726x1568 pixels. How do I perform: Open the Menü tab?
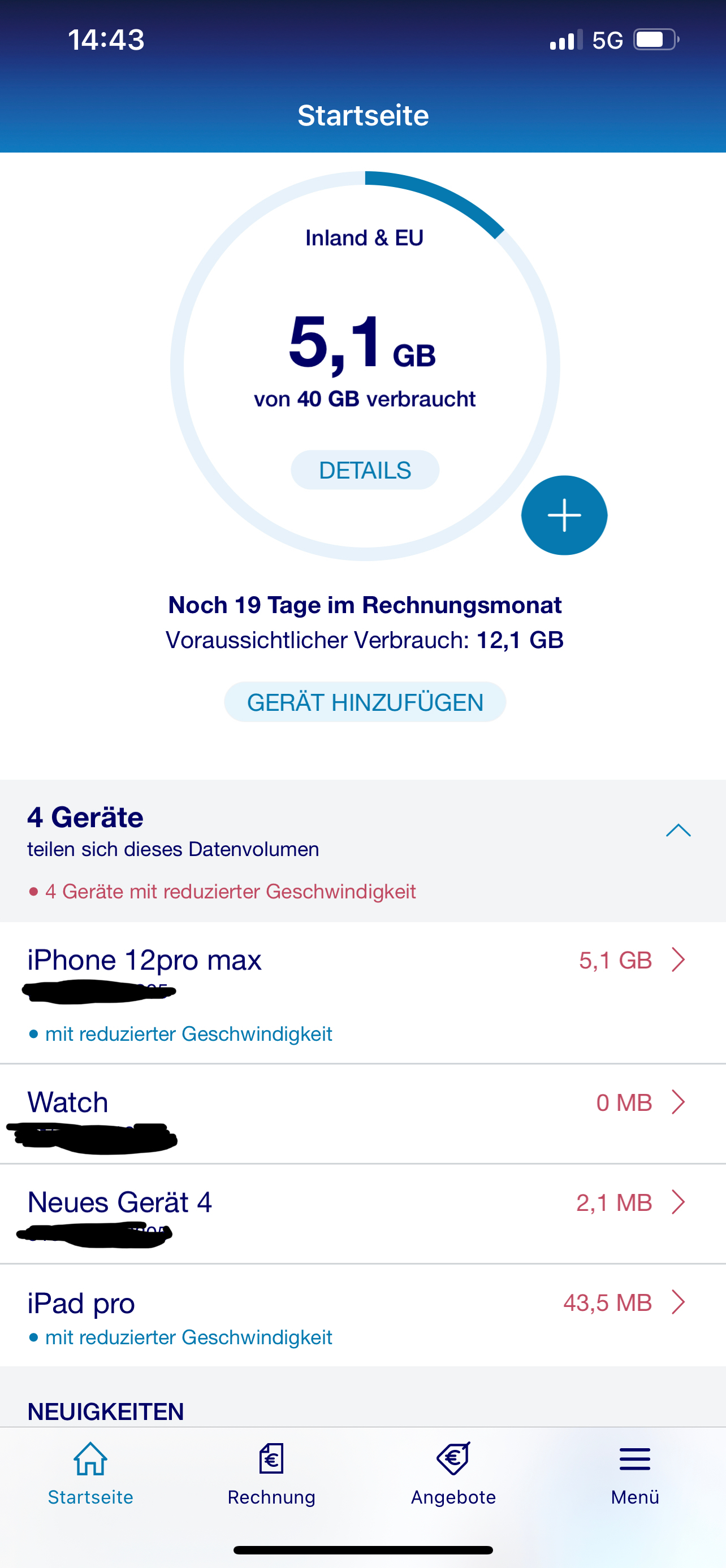[x=634, y=1473]
